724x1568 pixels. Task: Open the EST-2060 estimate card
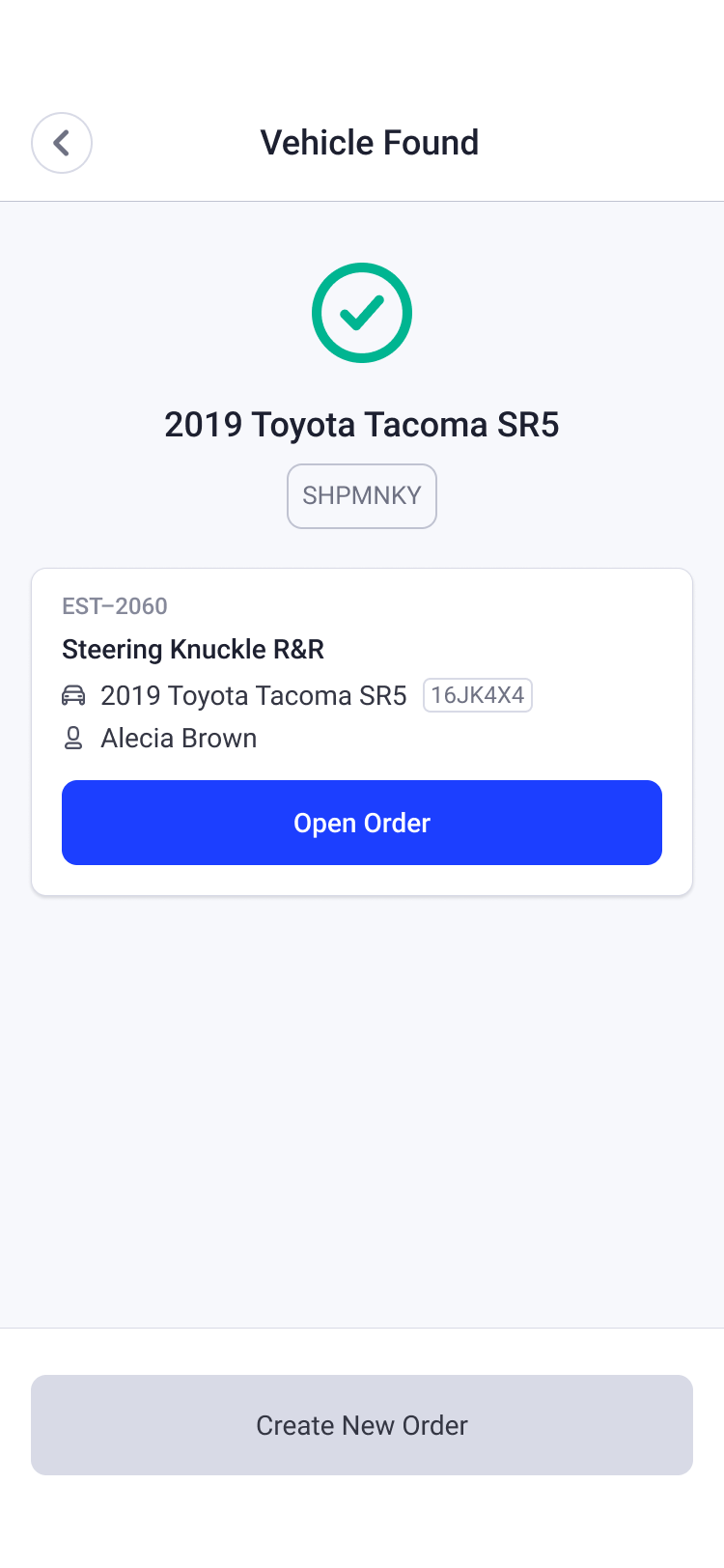[x=362, y=732]
